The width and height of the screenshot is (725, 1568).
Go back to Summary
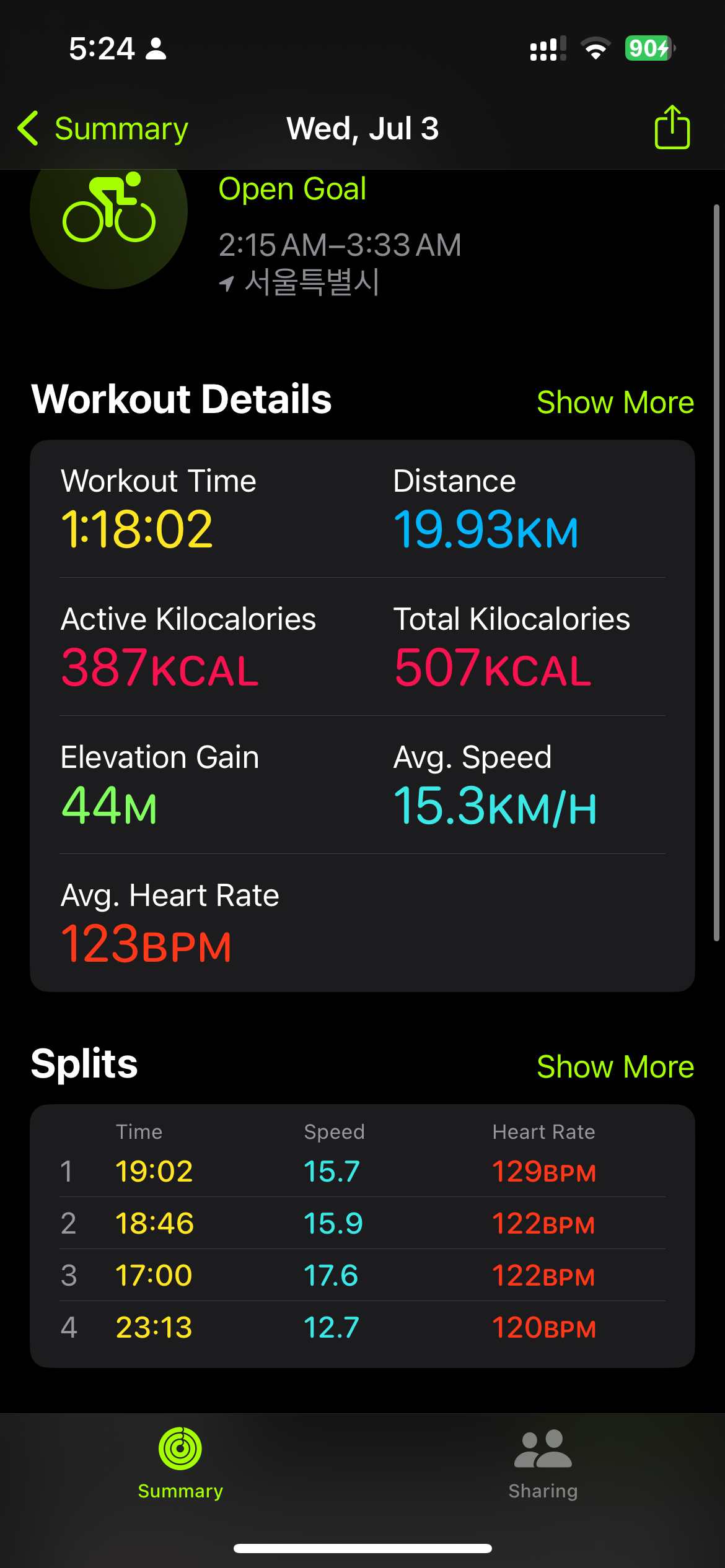(x=103, y=129)
